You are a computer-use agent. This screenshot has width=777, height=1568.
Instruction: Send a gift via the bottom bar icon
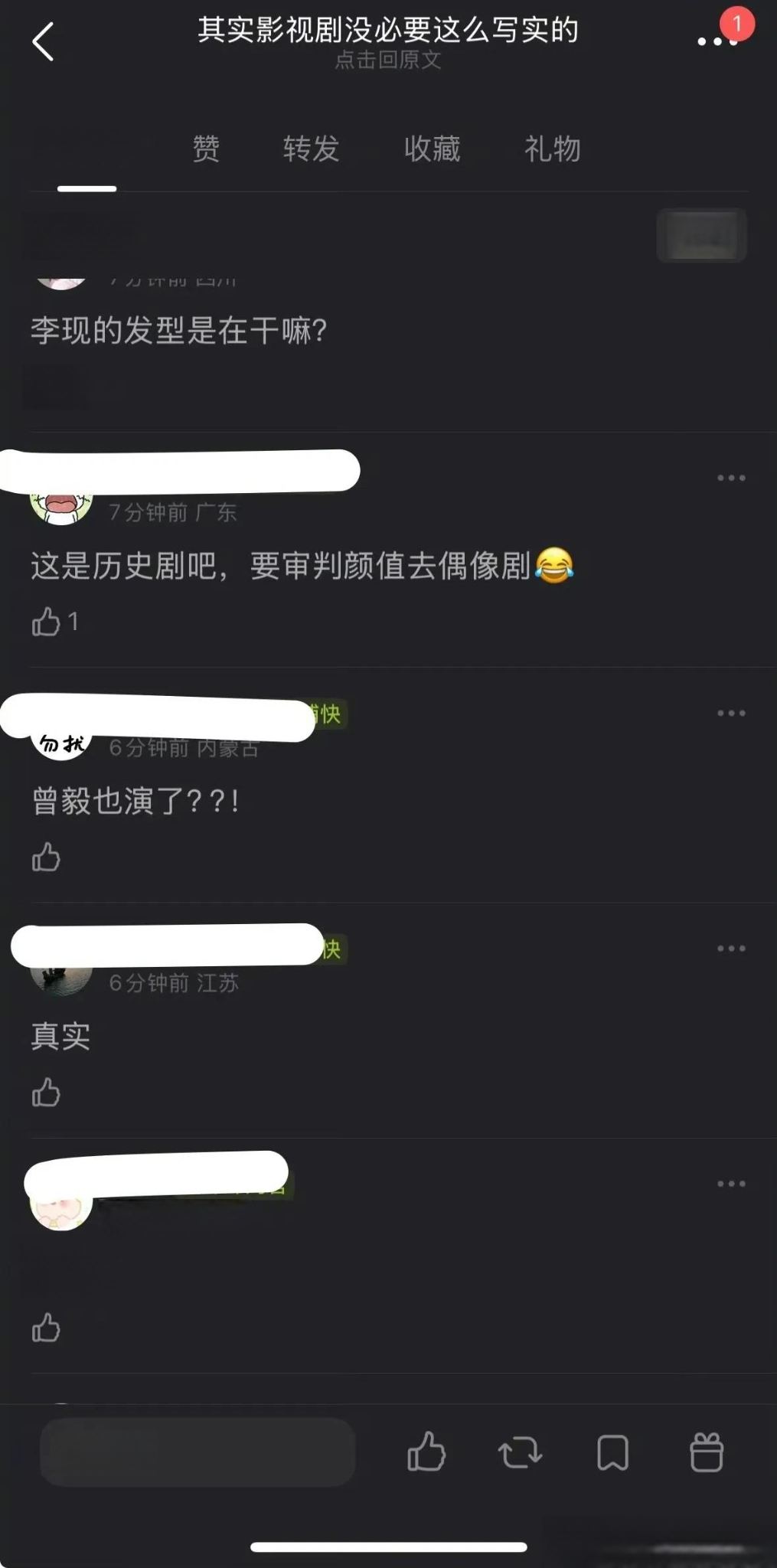(x=706, y=1452)
